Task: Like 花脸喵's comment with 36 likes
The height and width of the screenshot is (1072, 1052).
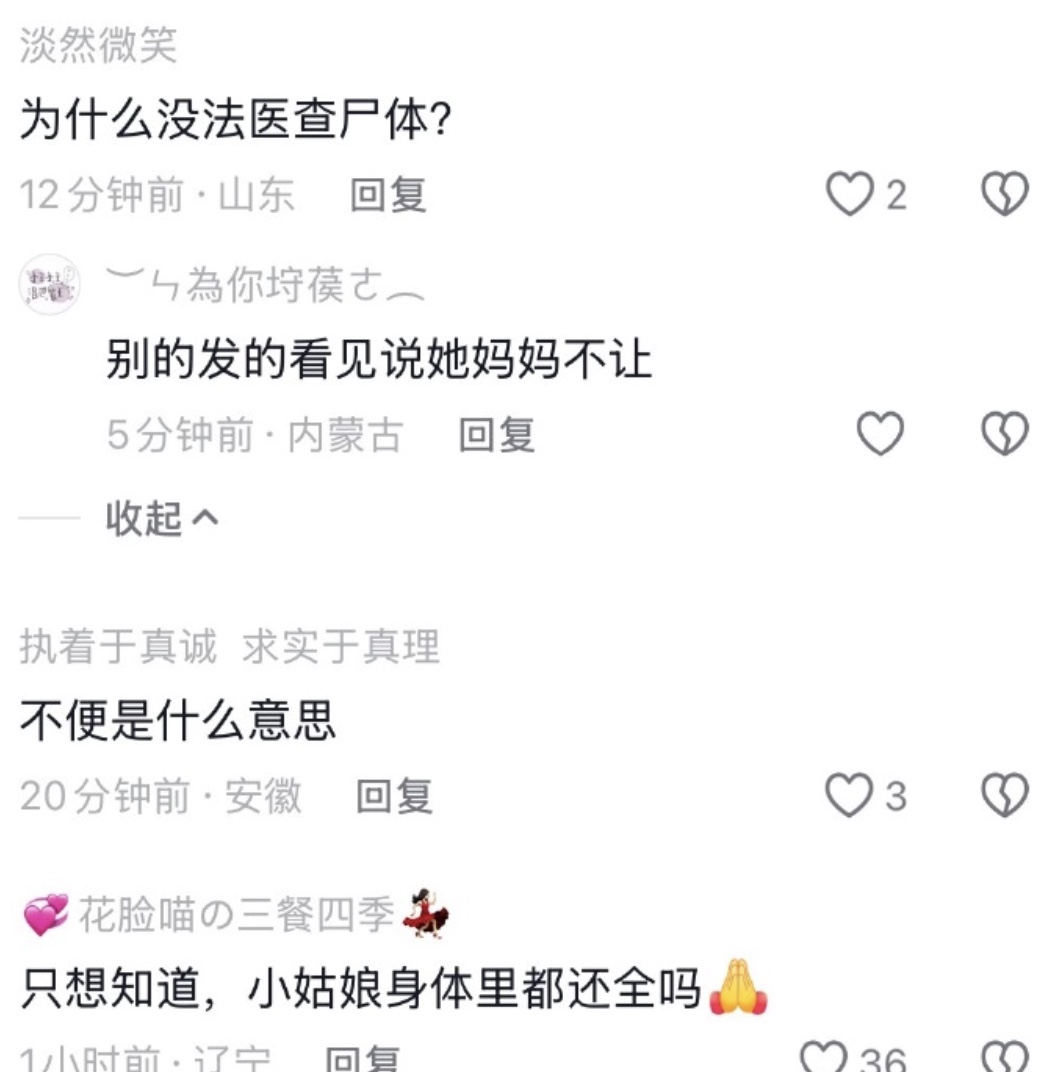Action: click(826, 1057)
